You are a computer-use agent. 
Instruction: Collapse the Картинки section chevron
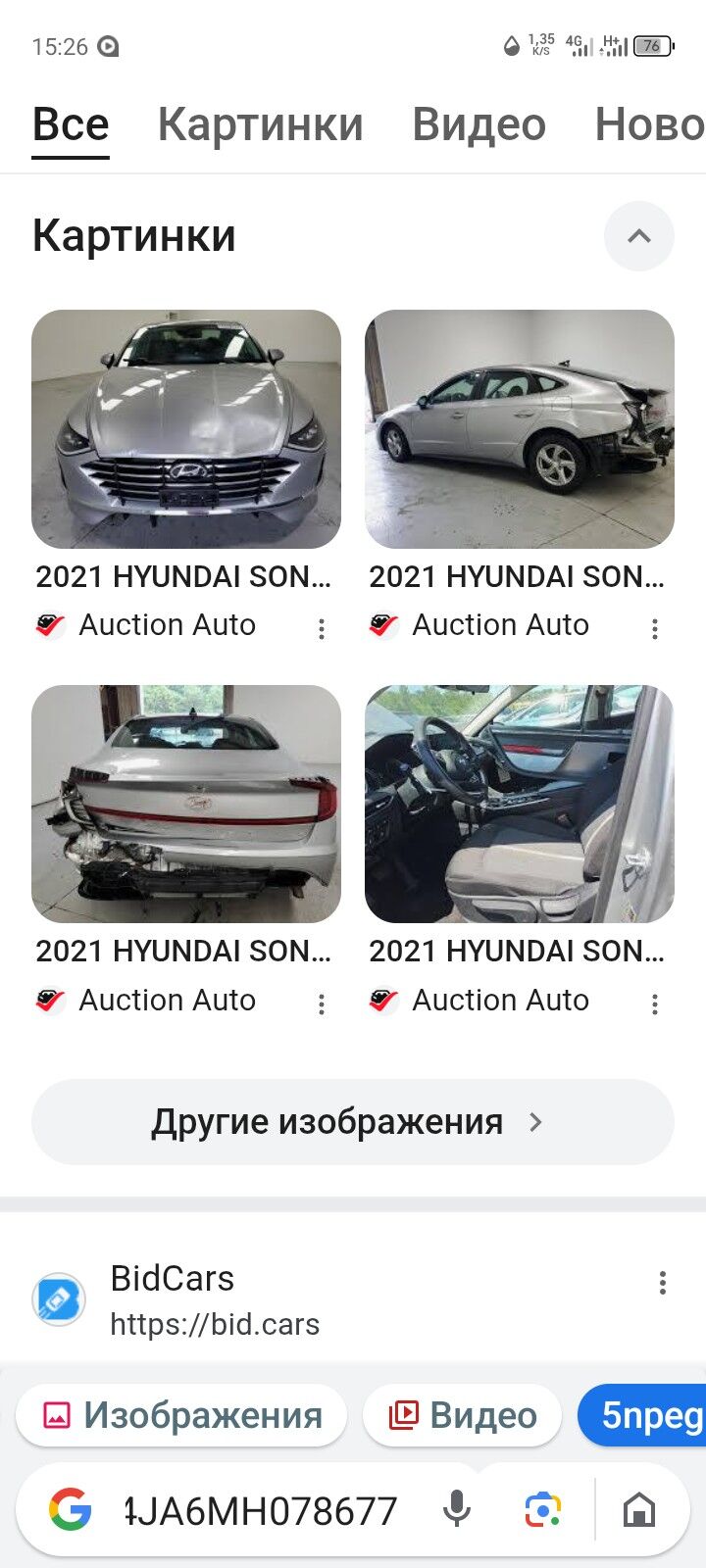point(638,236)
